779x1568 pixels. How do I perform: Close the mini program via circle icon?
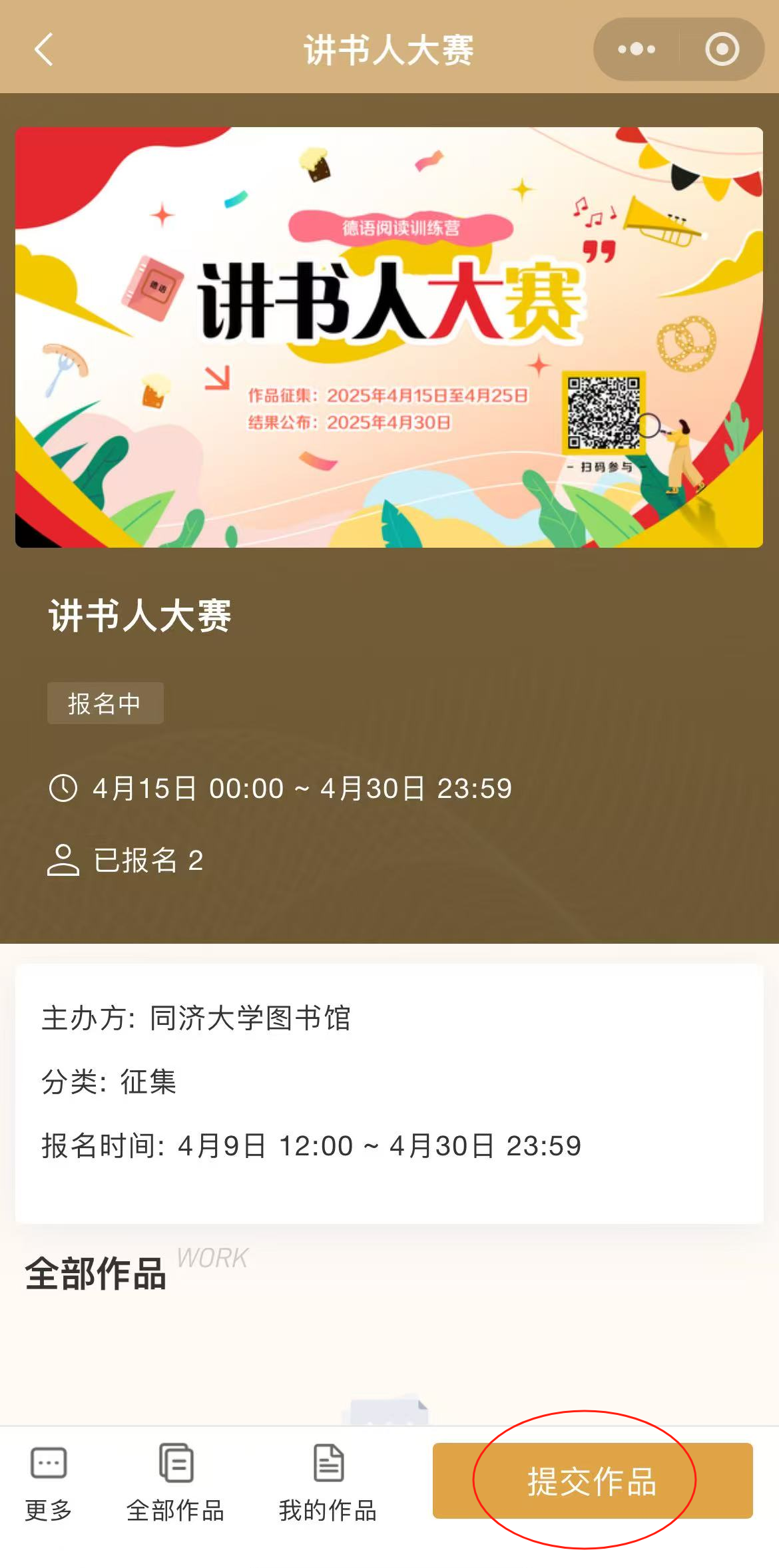click(722, 49)
